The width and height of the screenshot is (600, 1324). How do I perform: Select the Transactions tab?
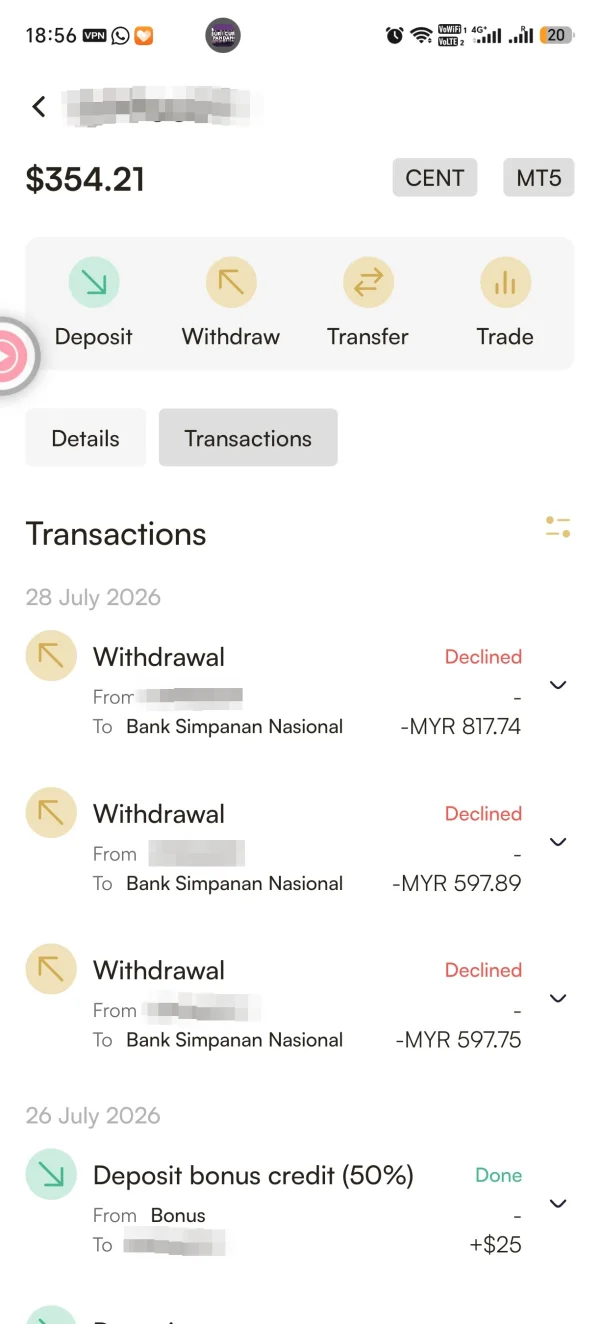coord(248,438)
